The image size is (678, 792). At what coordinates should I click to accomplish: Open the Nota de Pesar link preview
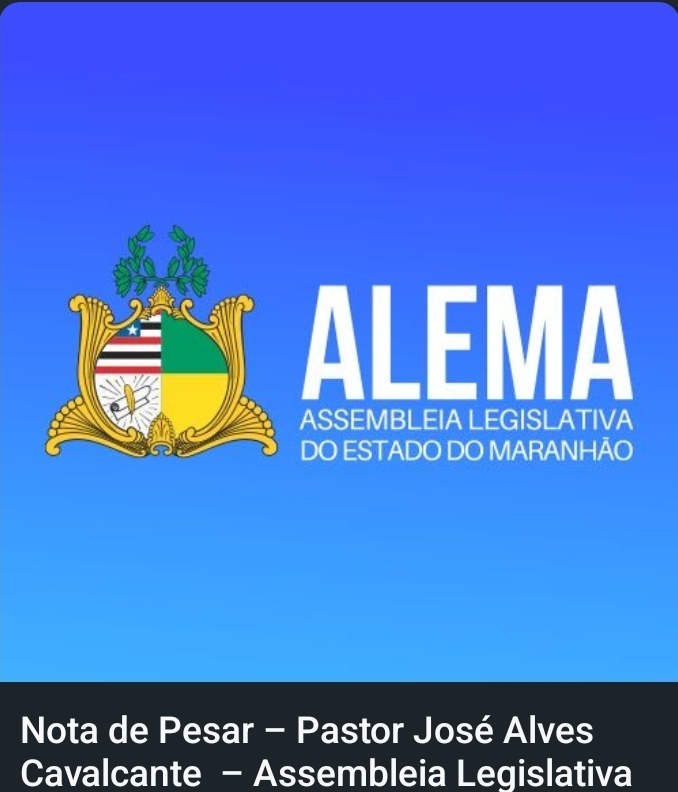(326, 751)
